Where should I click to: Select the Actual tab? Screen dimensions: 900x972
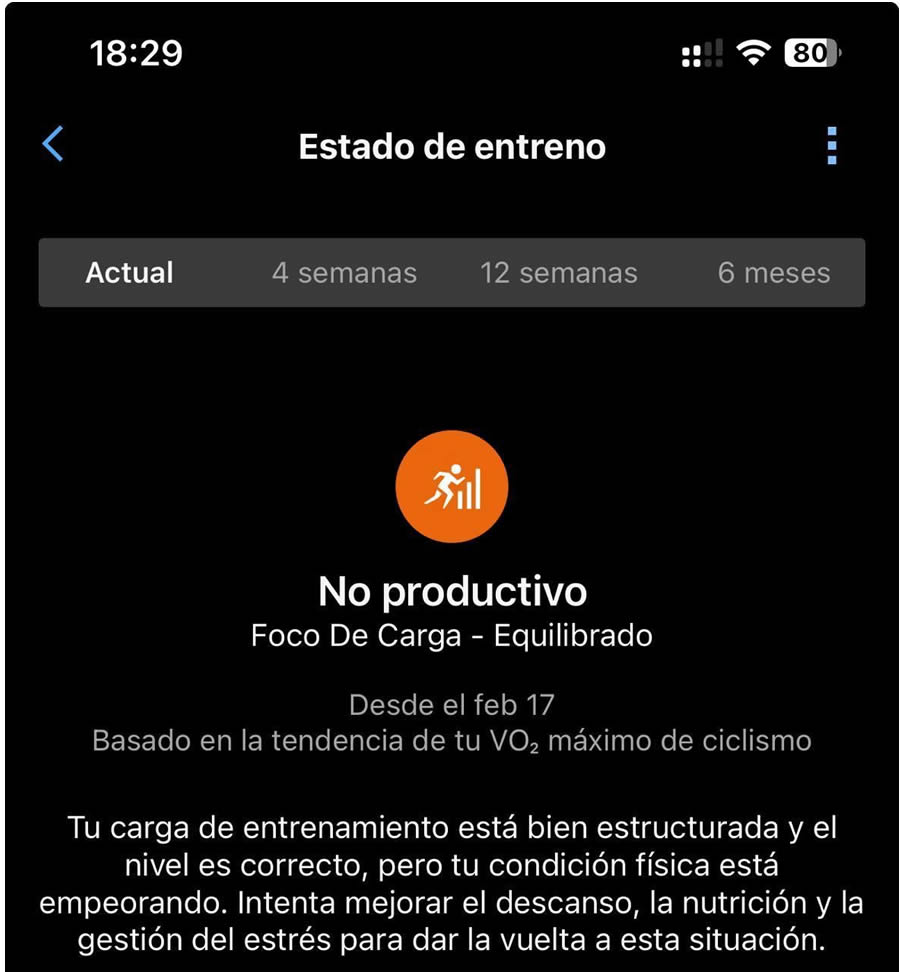129,272
